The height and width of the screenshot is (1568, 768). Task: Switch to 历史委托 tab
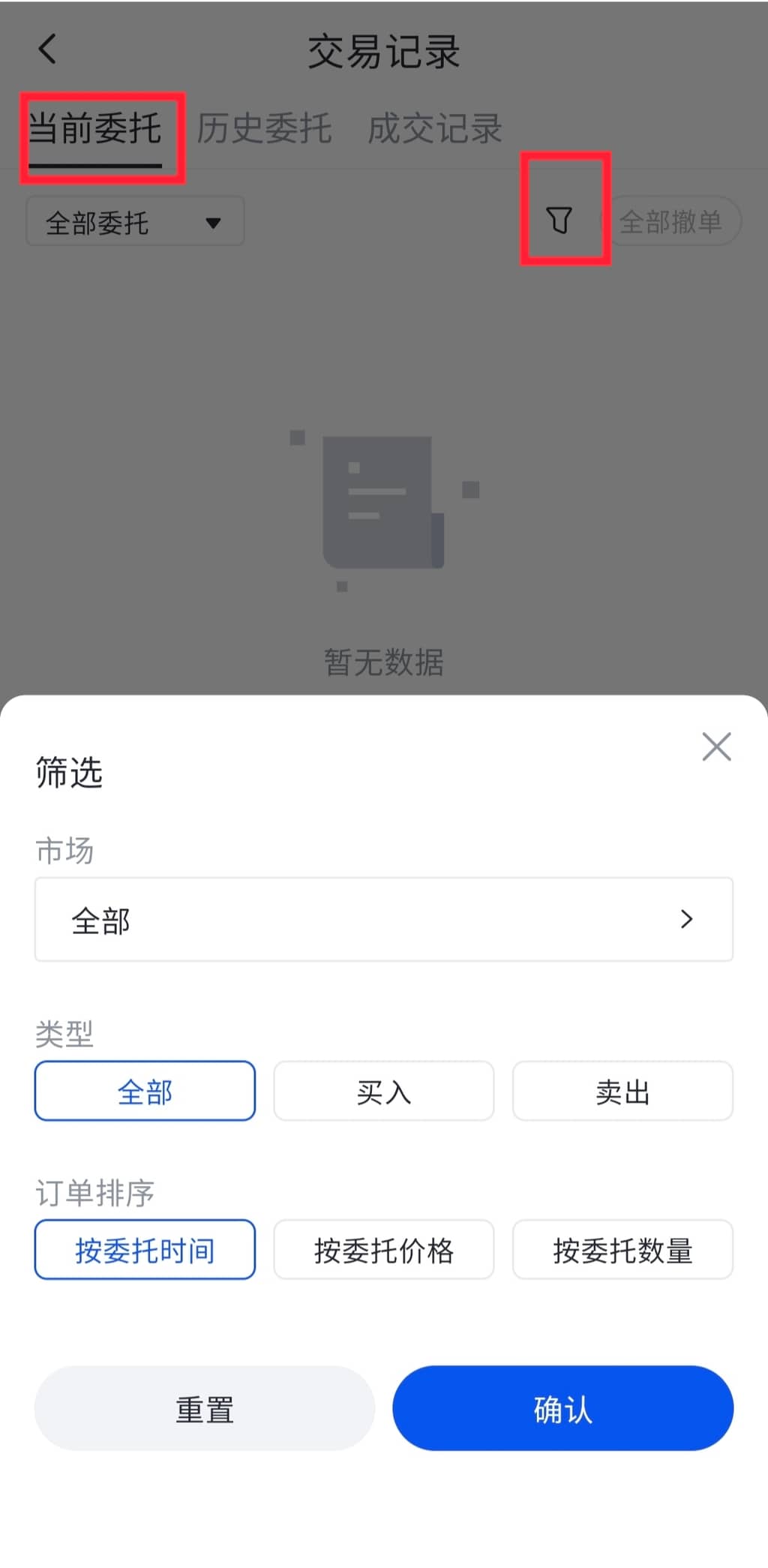[x=264, y=128]
